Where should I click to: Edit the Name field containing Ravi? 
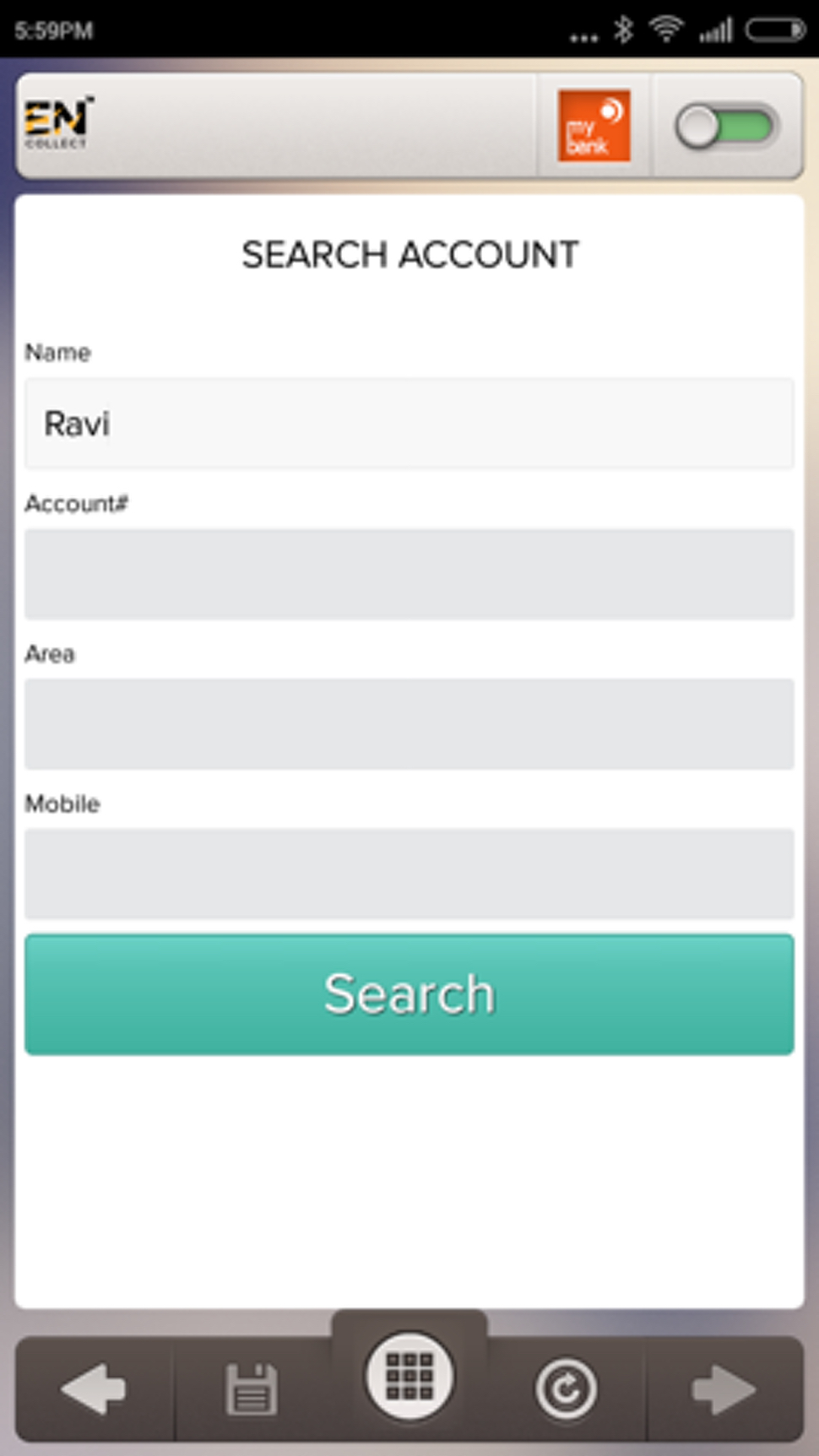409,424
